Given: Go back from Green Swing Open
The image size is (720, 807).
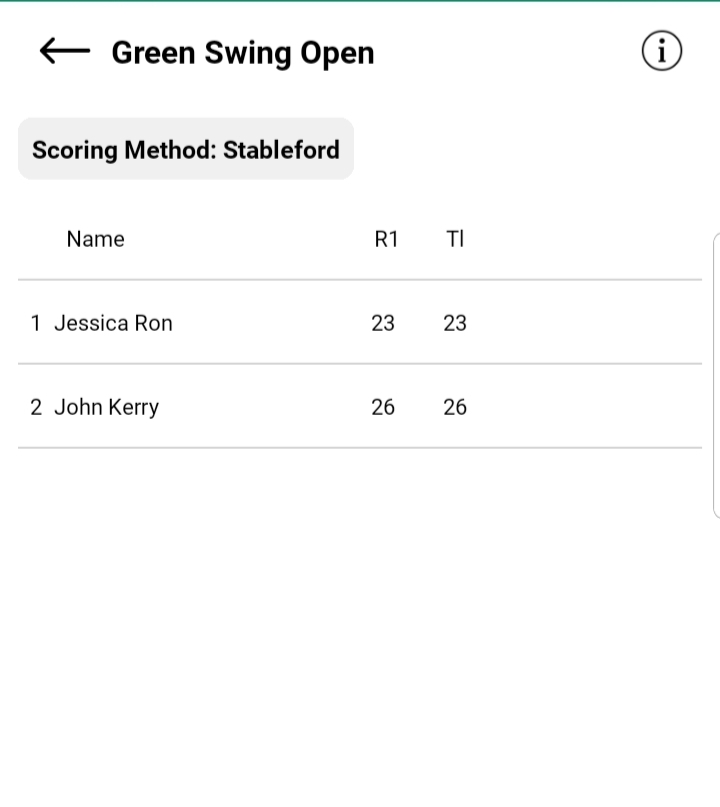Looking at the screenshot, I should pos(65,51).
